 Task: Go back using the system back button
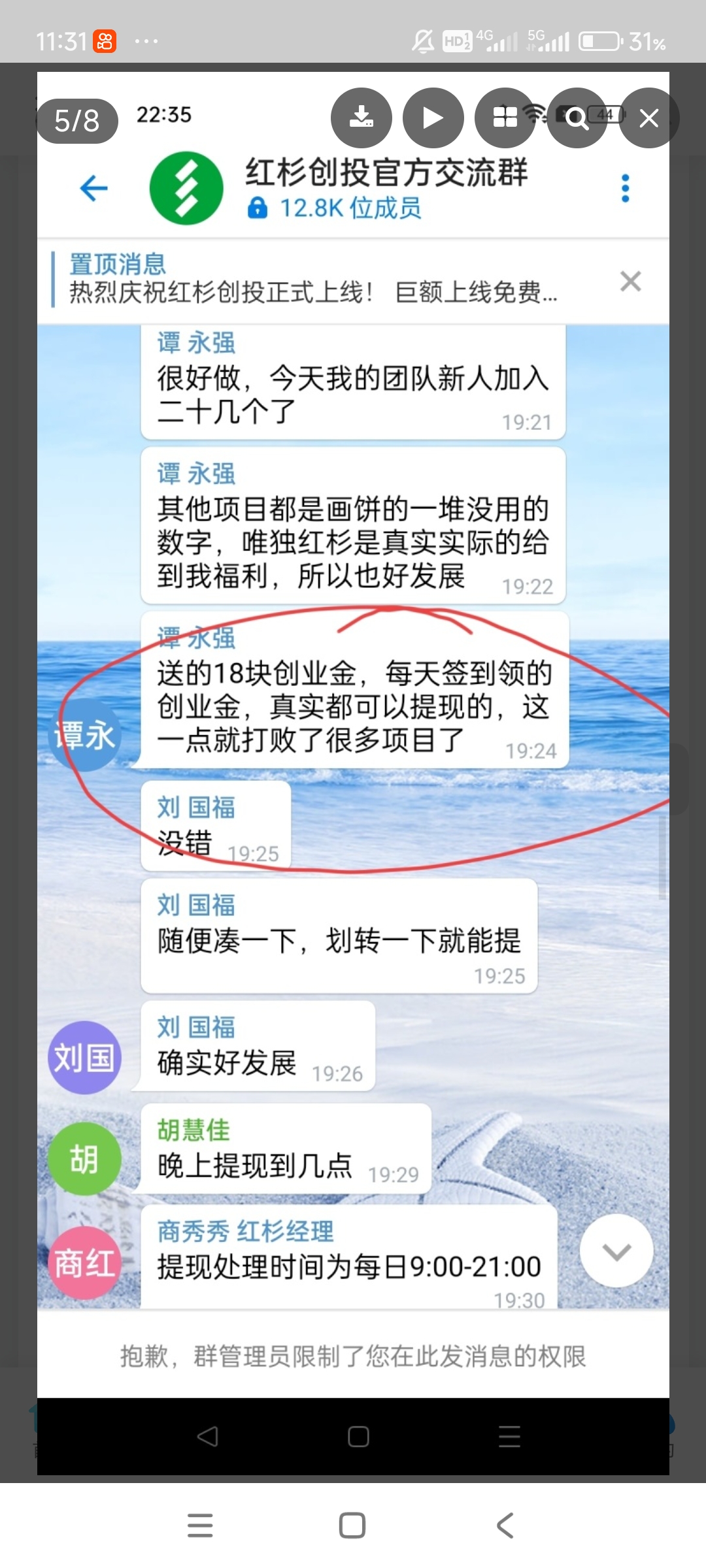point(505,1526)
